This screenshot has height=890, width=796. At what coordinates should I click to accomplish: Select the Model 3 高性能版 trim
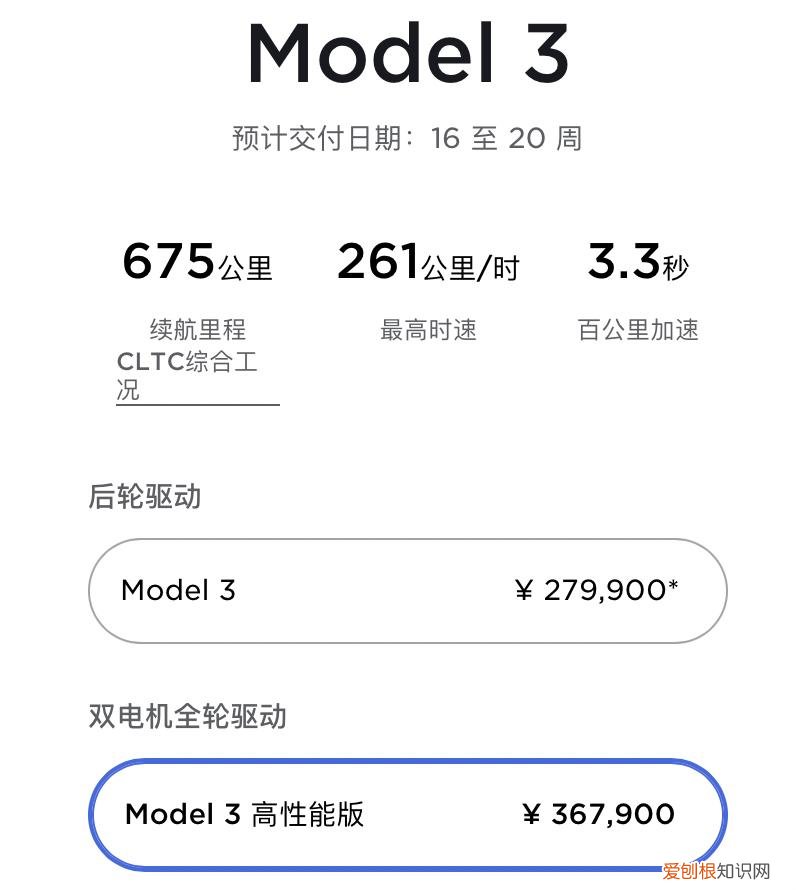click(408, 814)
